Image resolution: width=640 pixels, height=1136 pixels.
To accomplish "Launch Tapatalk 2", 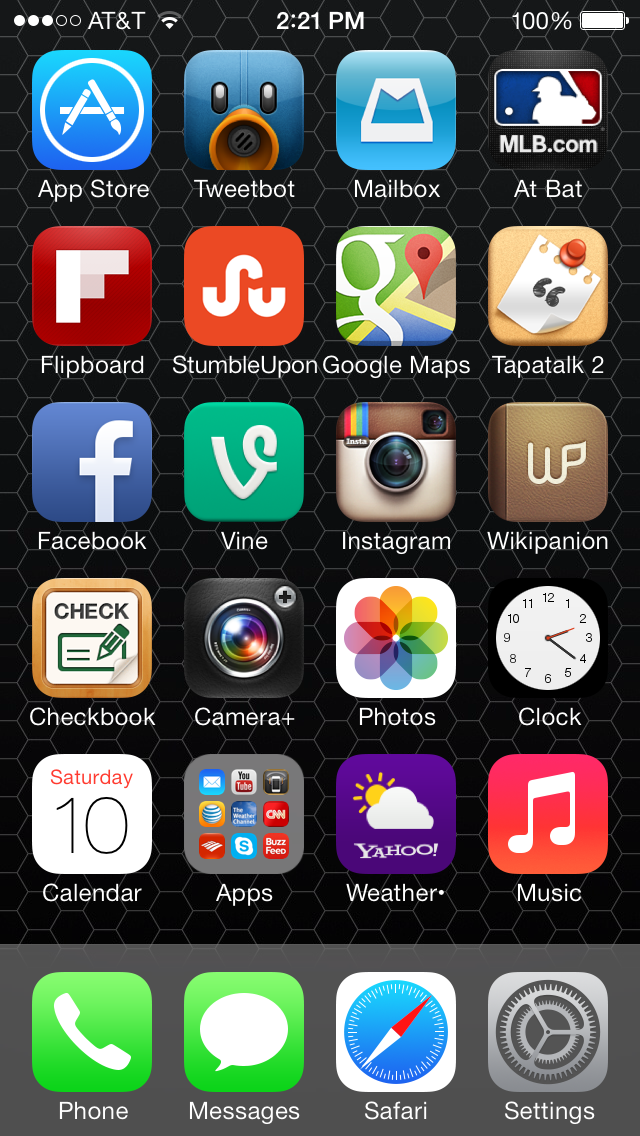I will tap(548, 286).
